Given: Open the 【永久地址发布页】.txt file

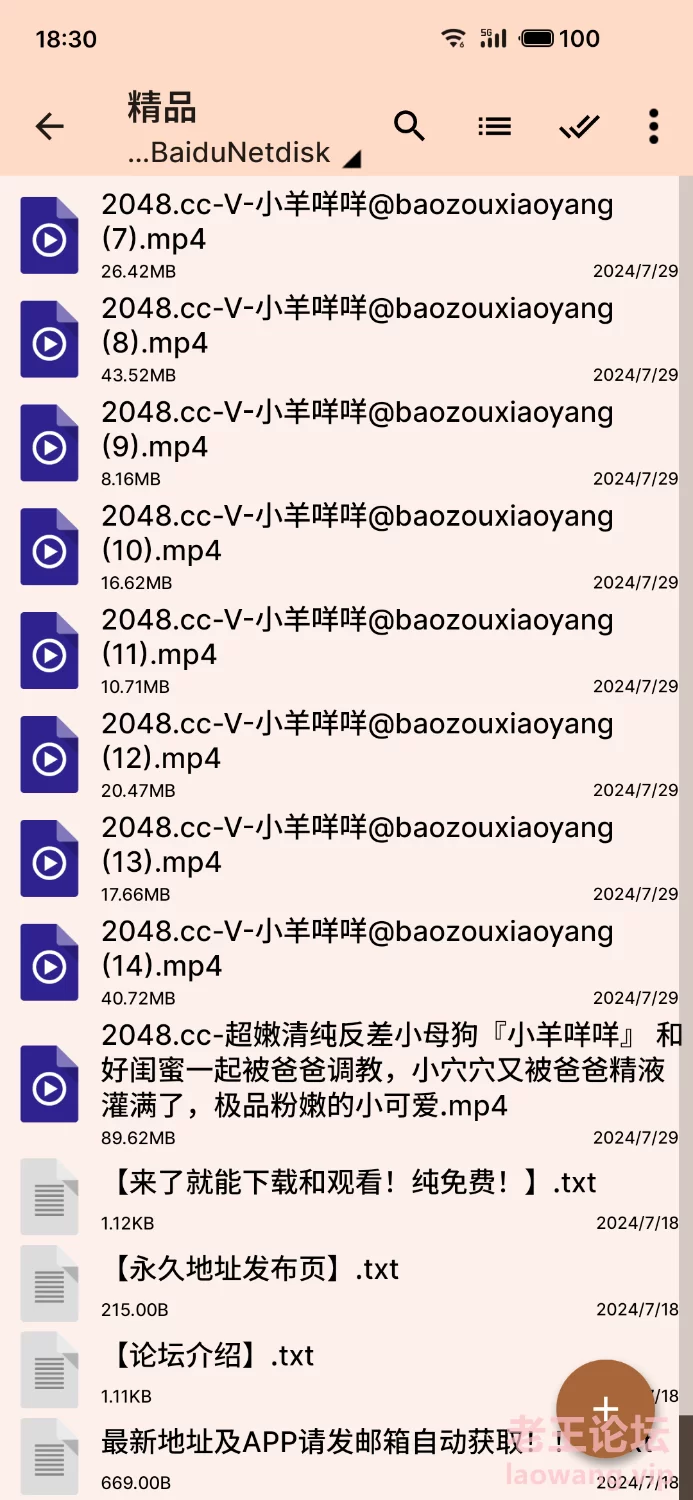Looking at the screenshot, I should pyautogui.click(x=346, y=1284).
